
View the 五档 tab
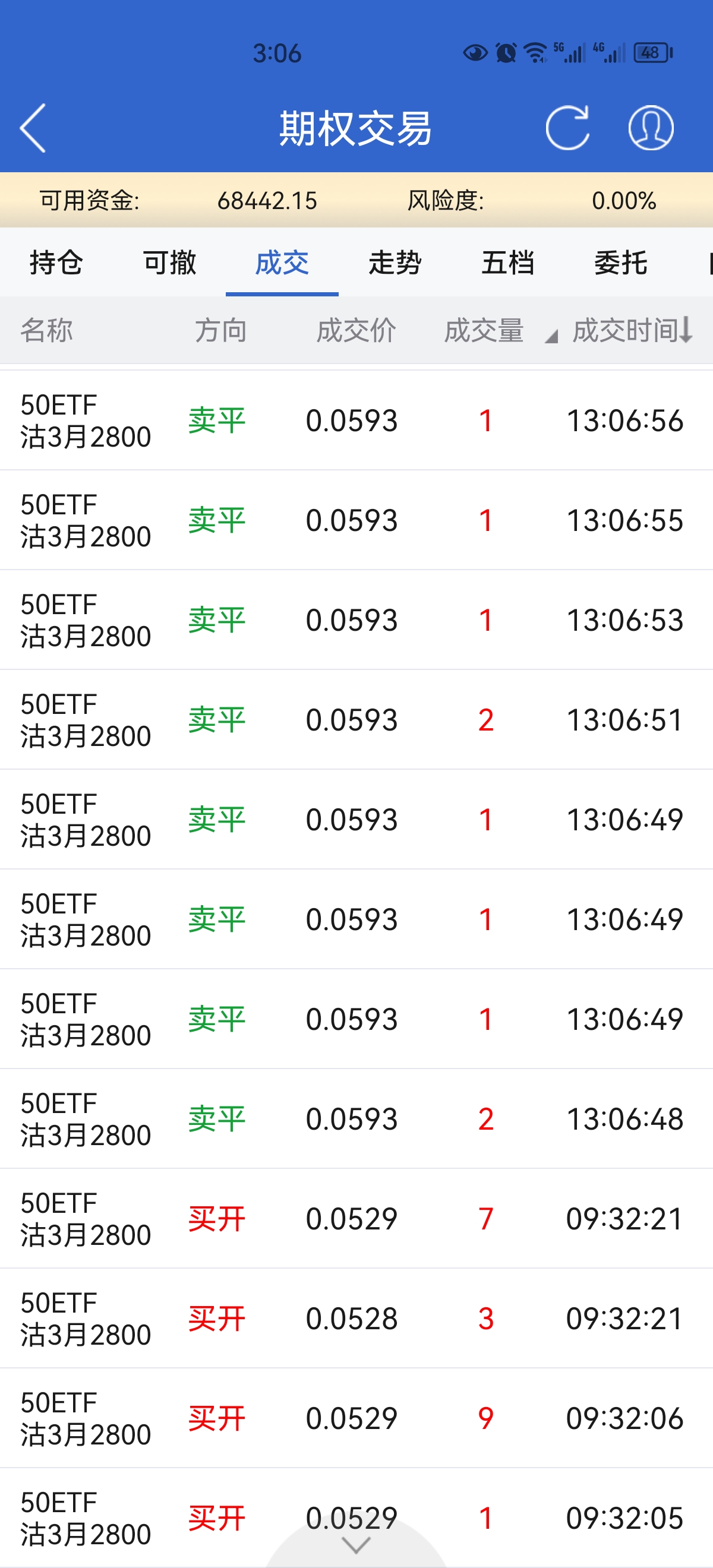click(508, 263)
